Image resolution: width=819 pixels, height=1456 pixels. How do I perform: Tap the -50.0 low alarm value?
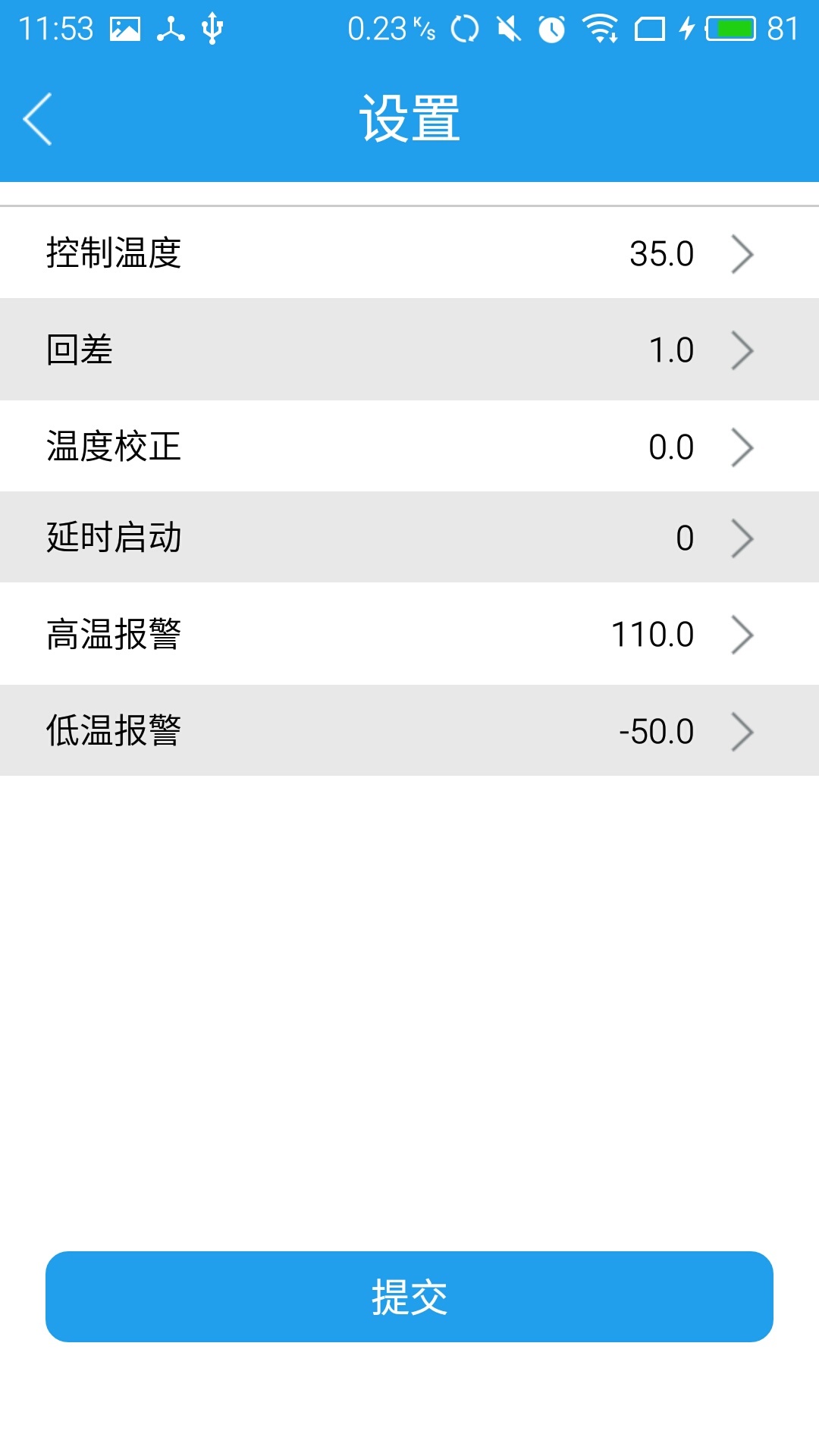tap(657, 730)
